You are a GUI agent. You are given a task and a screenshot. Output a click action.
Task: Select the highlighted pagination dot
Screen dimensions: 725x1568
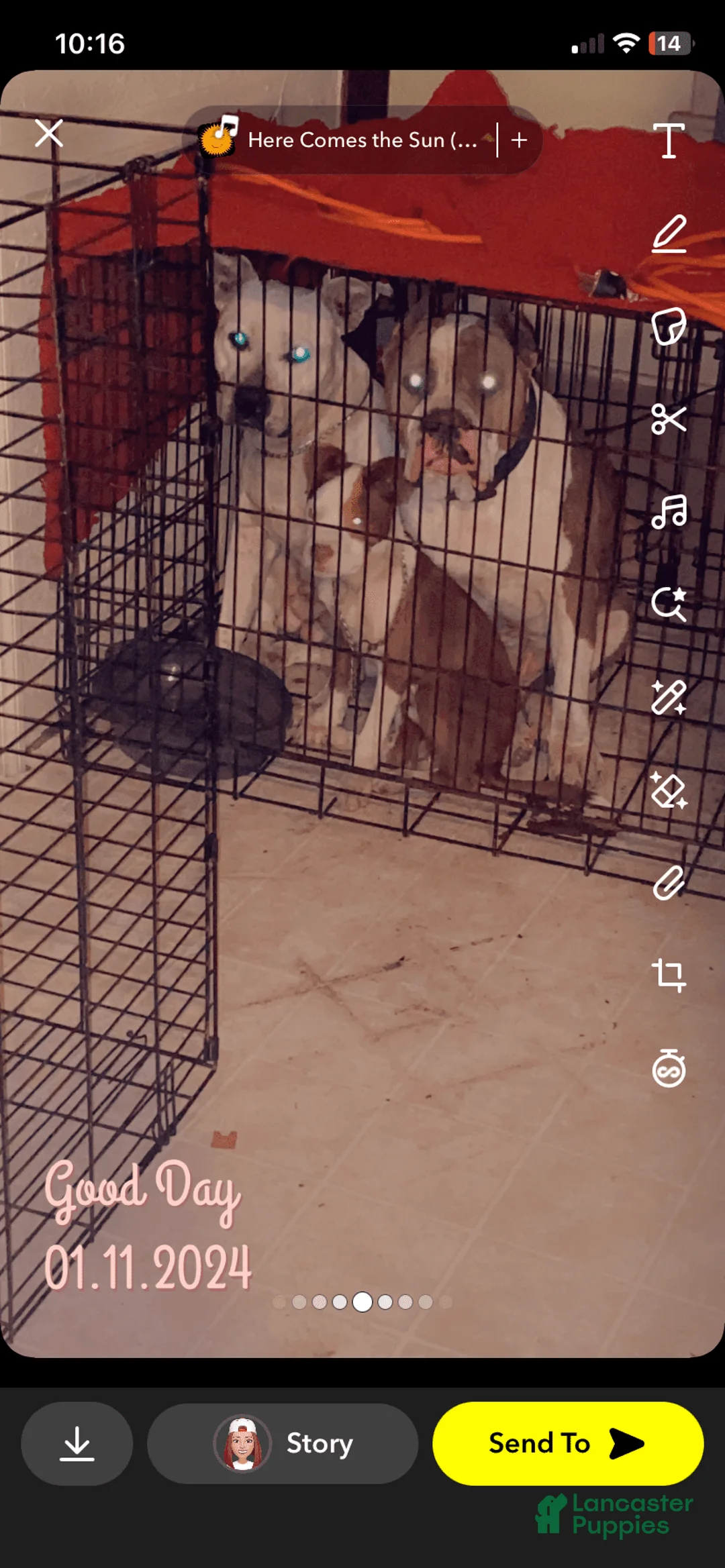coord(362,1302)
